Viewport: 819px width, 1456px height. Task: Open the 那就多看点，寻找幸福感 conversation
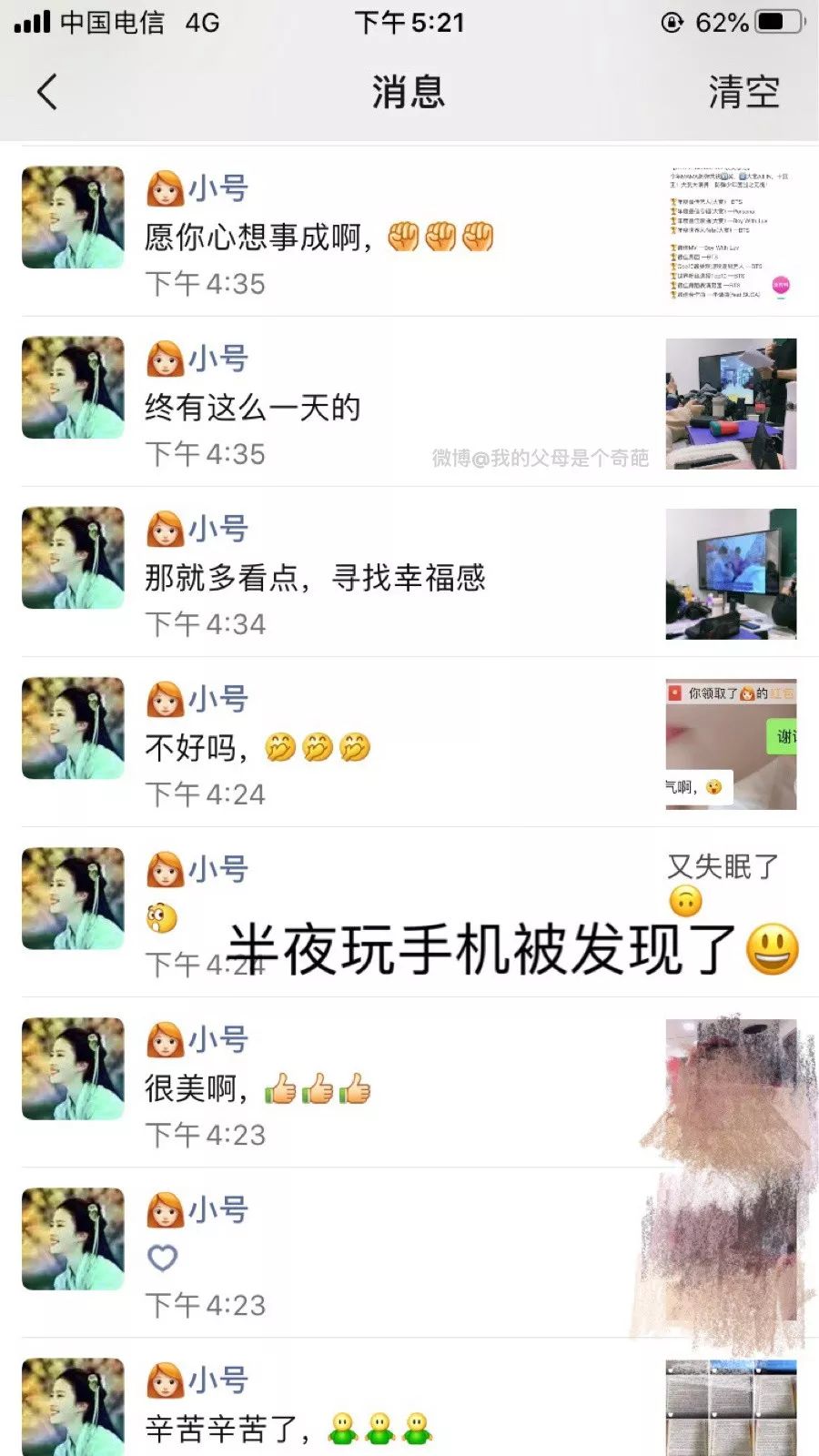tap(317, 579)
